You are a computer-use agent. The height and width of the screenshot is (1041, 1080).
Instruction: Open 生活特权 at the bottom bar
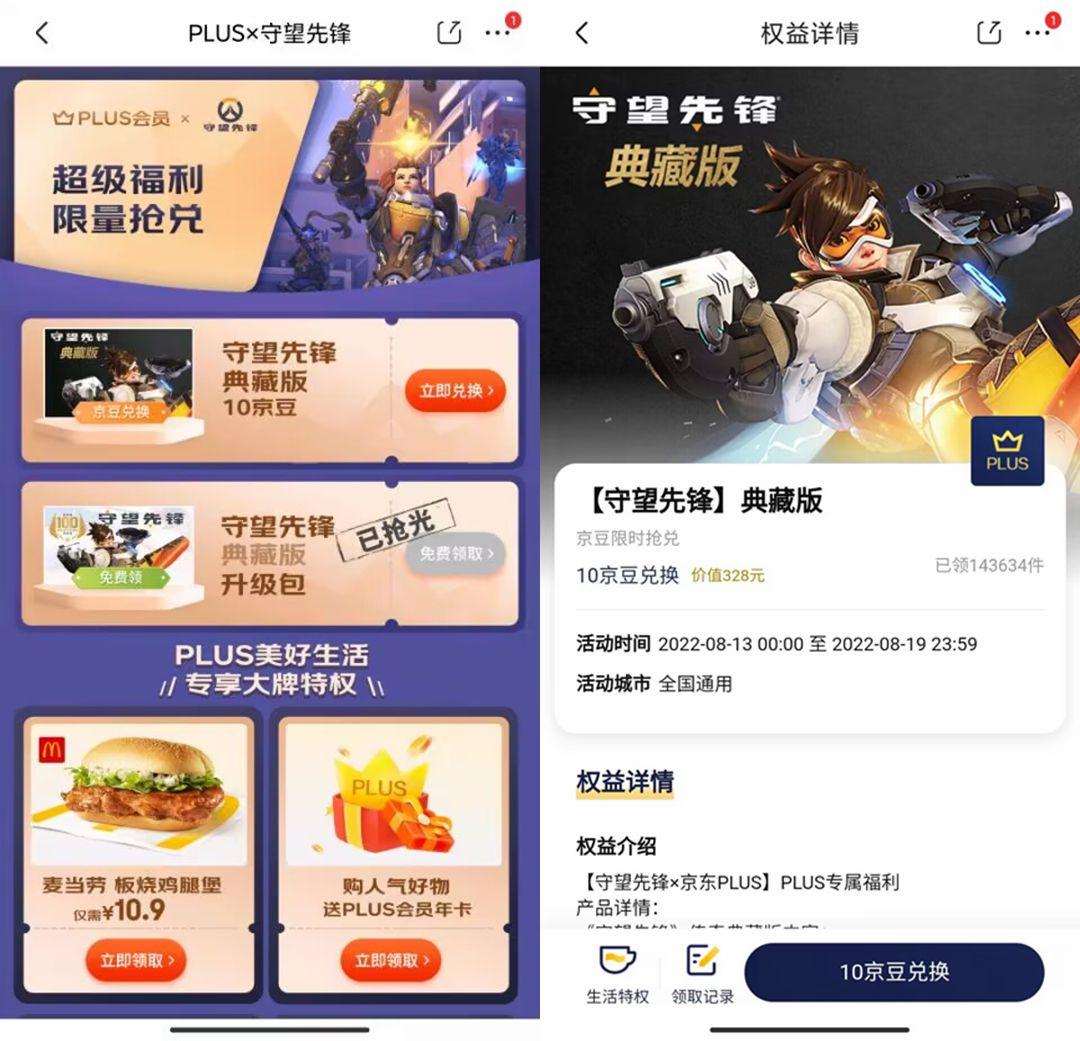click(x=617, y=975)
